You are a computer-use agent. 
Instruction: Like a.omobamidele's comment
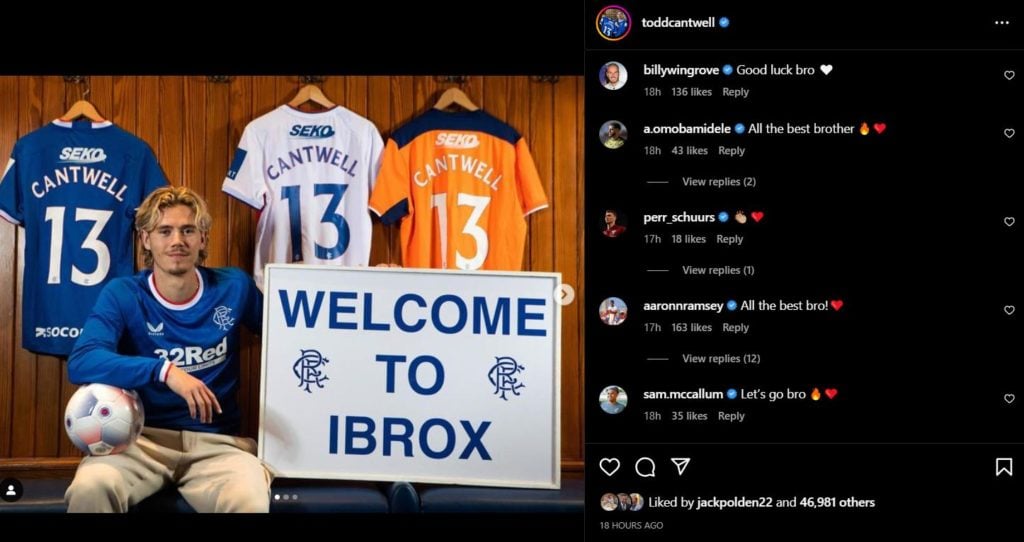(1009, 133)
